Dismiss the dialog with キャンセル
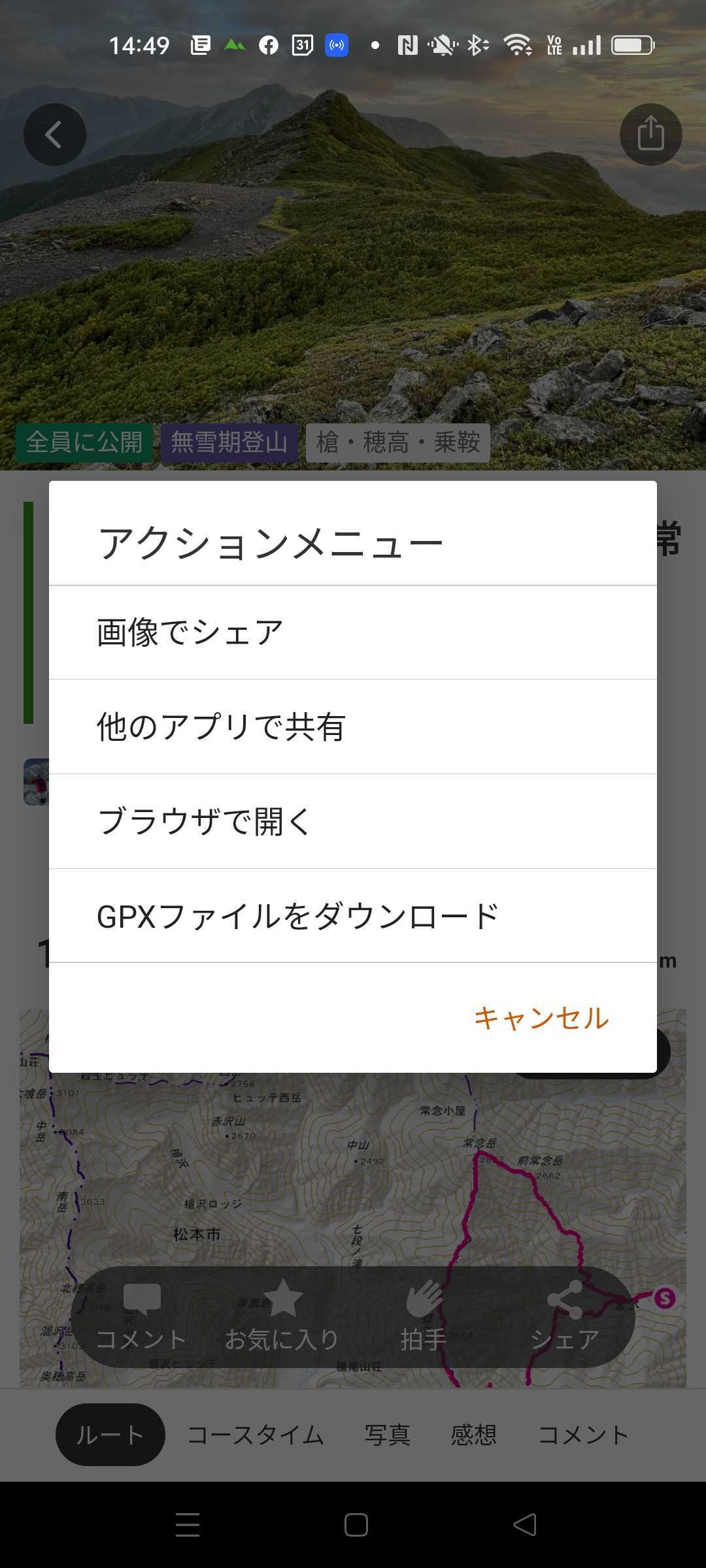The height and width of the screenshot is (1568, 706). [541, 1018]
